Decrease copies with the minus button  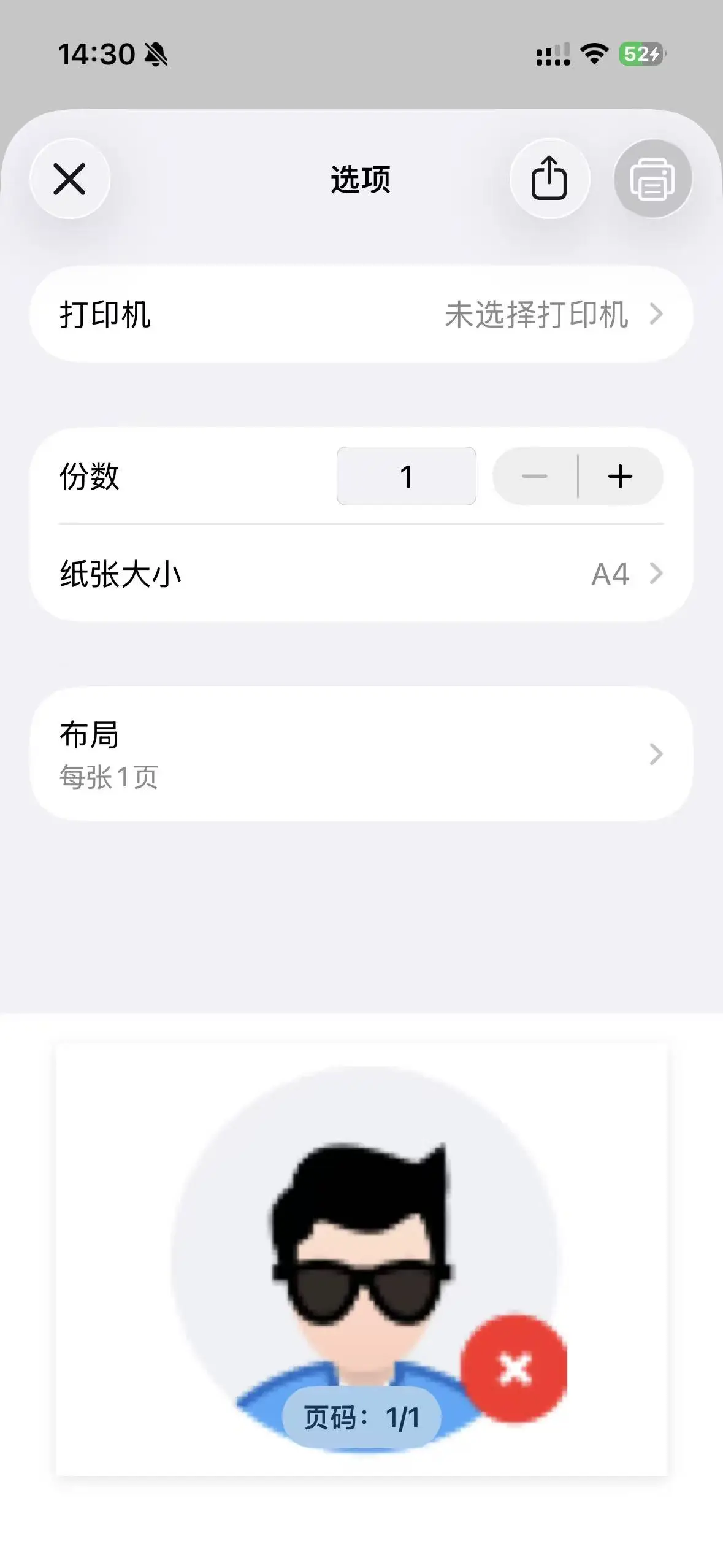click(535, 476)
